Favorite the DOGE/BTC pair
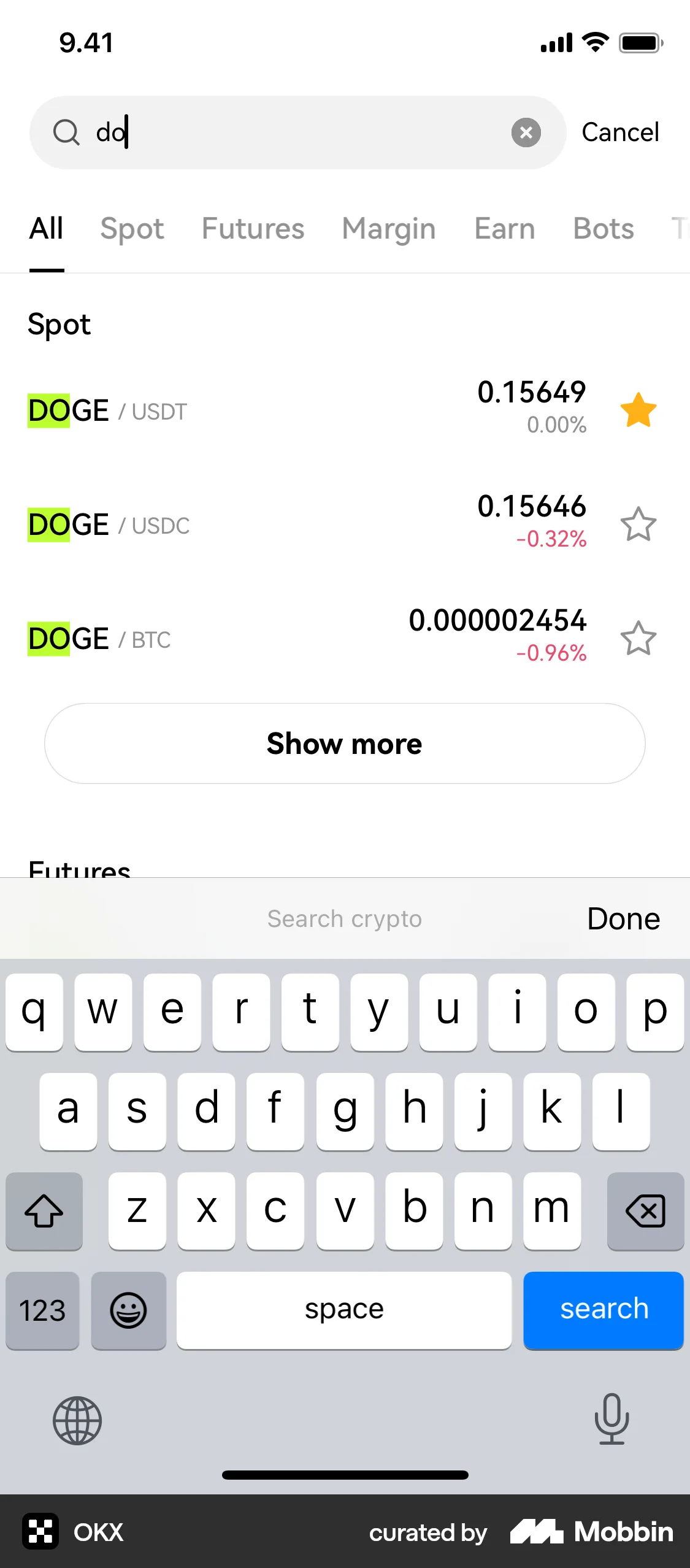Image resolution: width=690 pixels, height=1568 pixels. click(638, 638)
